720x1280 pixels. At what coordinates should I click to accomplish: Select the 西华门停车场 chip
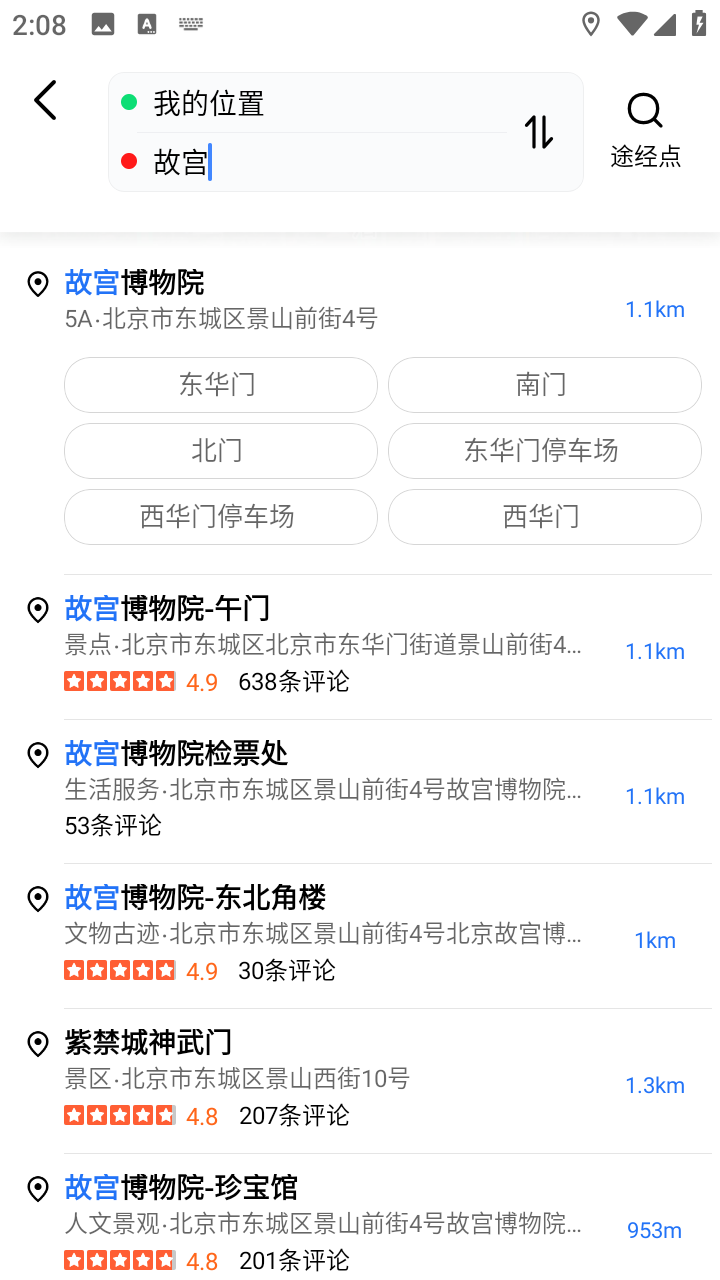(221, 517)
